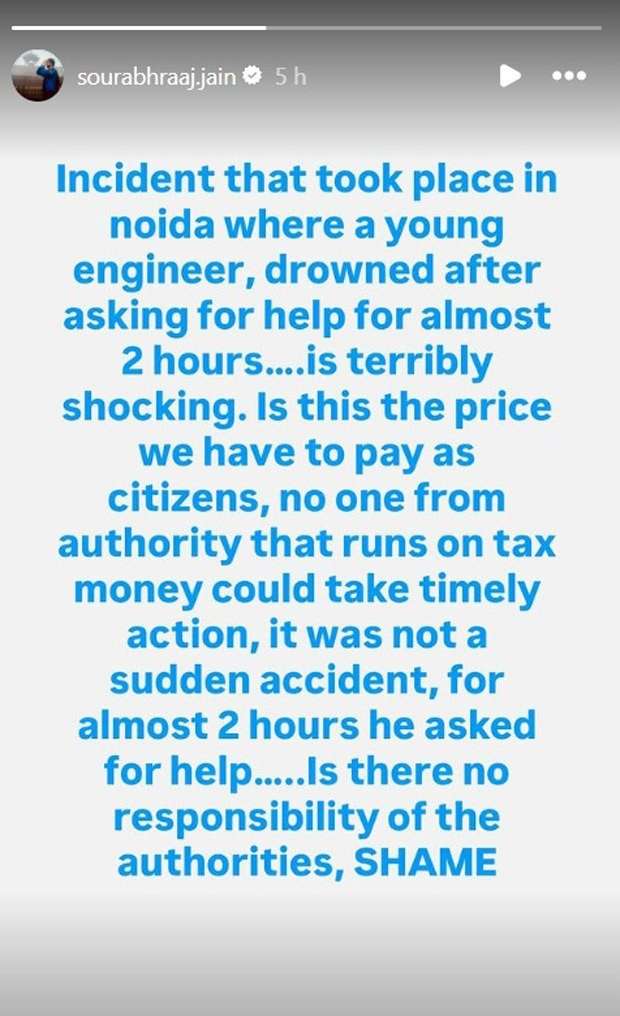
Task: Tap the story author's profile picture
Action: pos(38,76)
